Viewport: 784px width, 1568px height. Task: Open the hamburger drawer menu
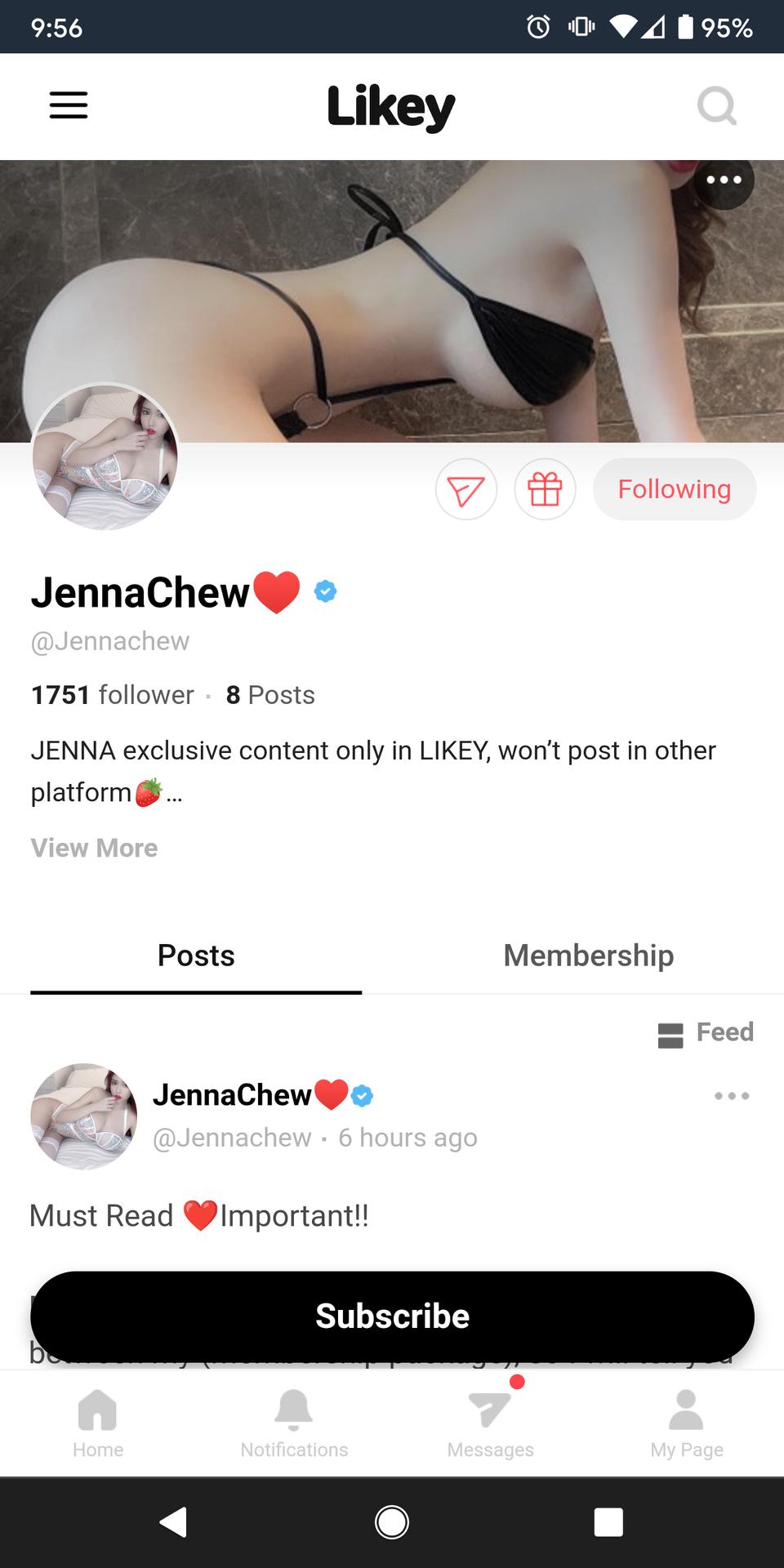click(x=69, y=105)
